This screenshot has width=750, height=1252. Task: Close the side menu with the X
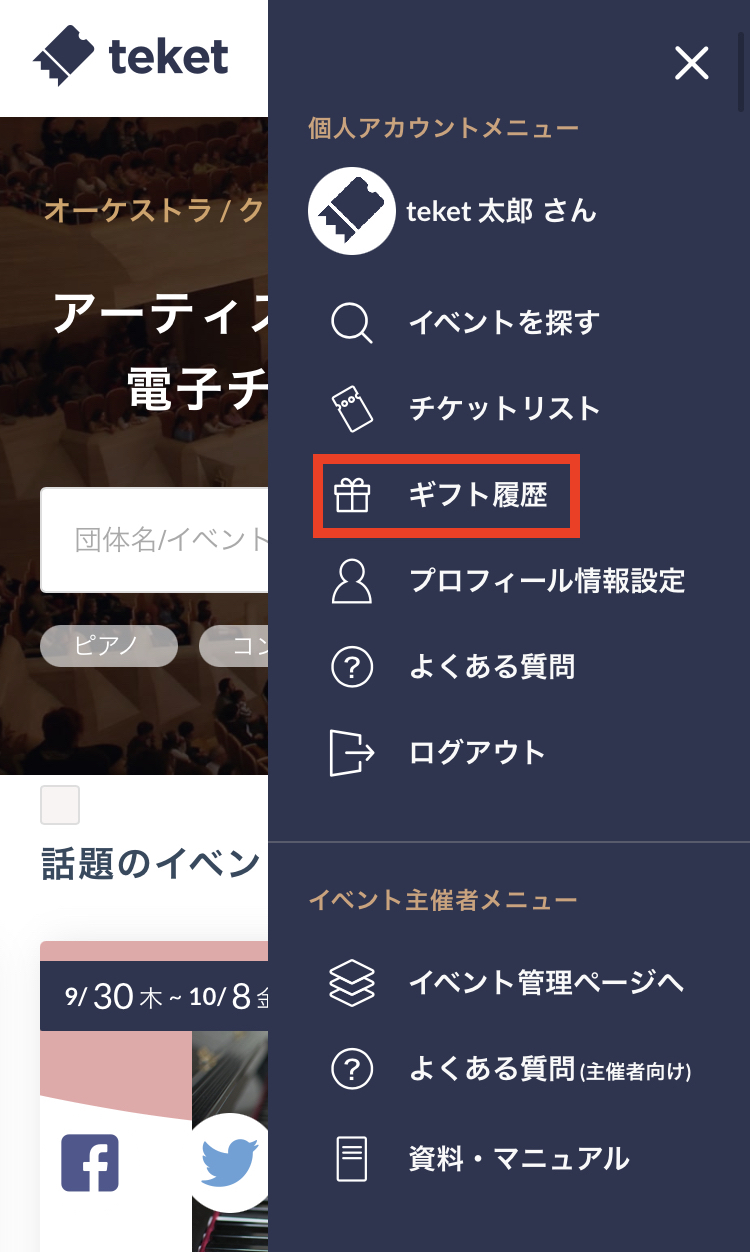tap(691, 64)
